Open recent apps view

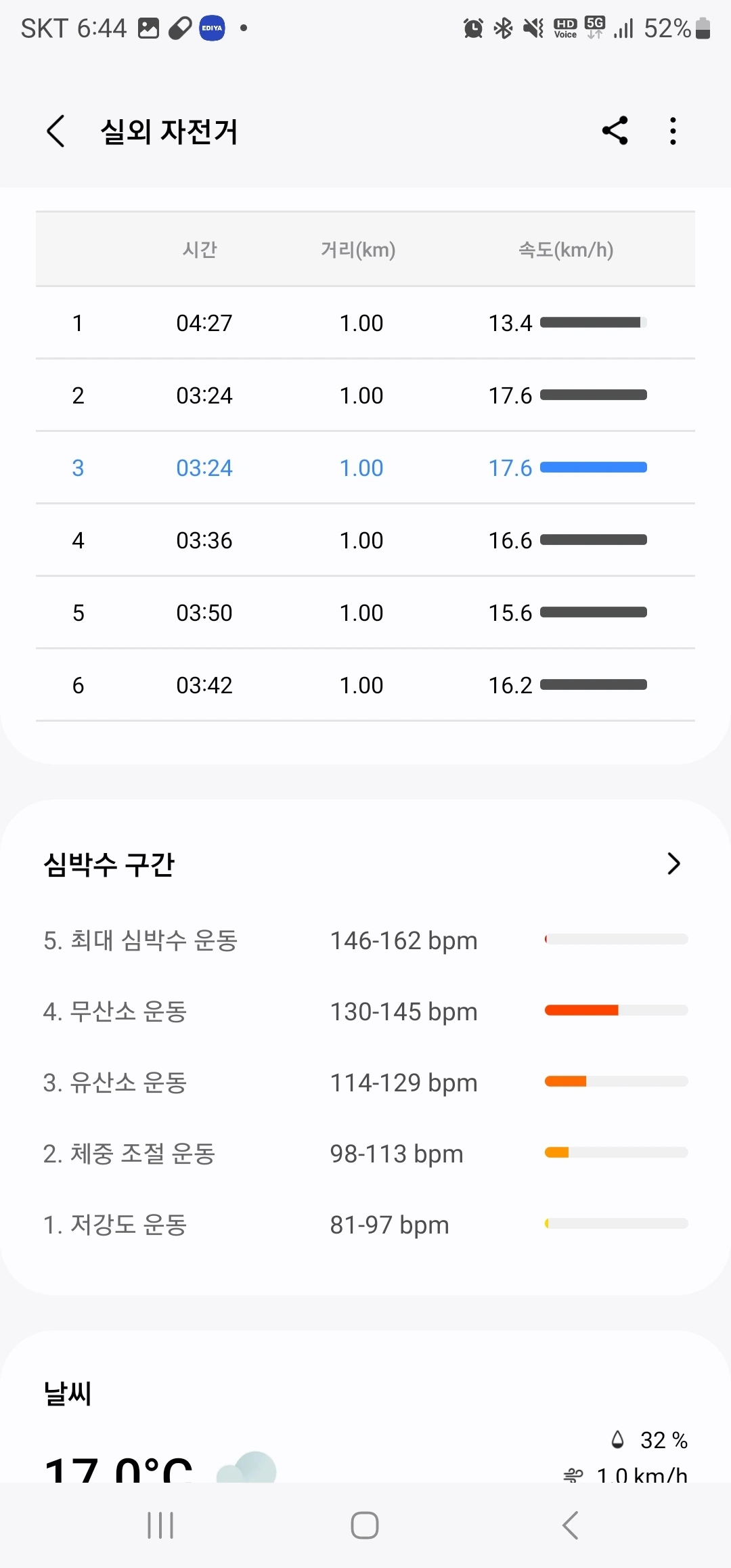(x=160, y=1525)
